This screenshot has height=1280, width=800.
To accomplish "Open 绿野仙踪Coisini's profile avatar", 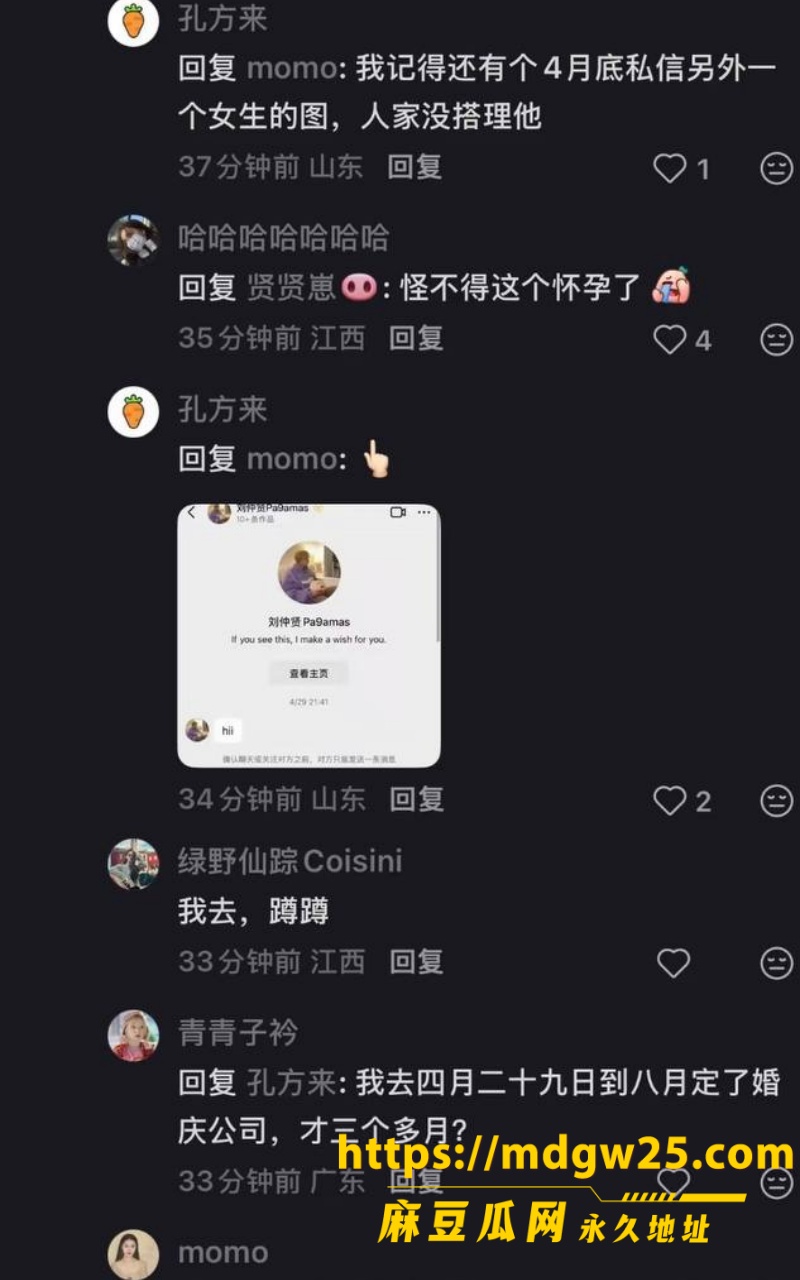I will [133, 864].
